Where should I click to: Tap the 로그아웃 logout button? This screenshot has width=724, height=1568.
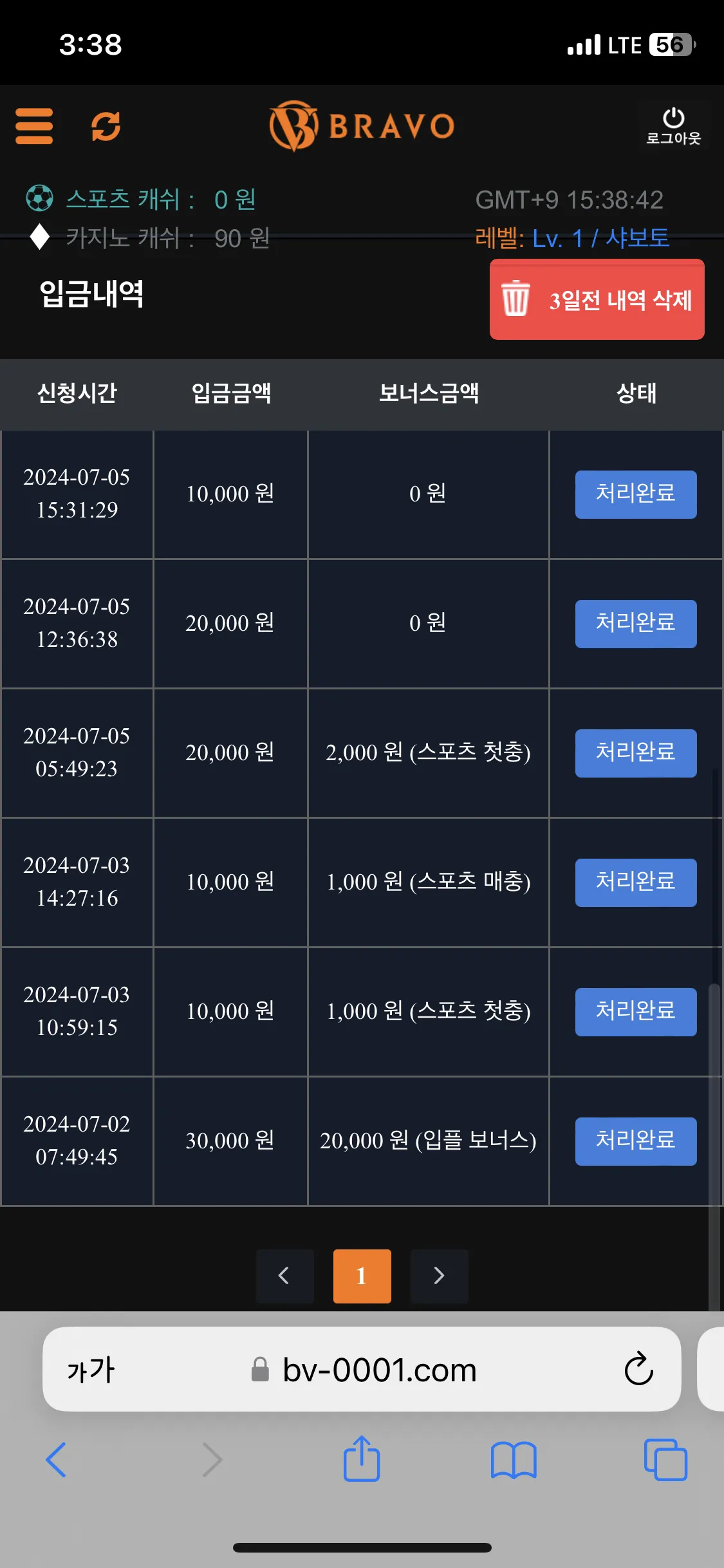673,126
